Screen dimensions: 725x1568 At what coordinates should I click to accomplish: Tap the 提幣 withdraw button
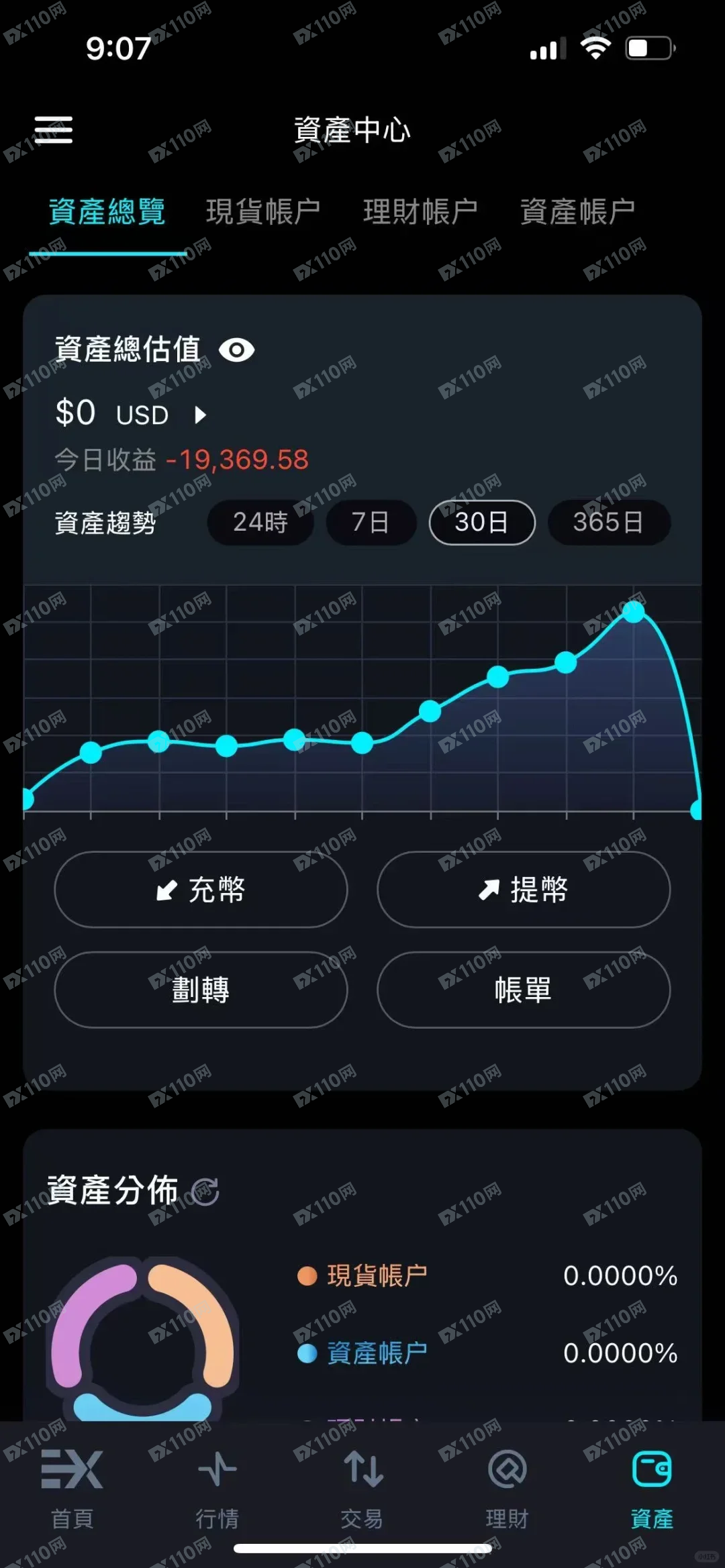tap(523, 890)
